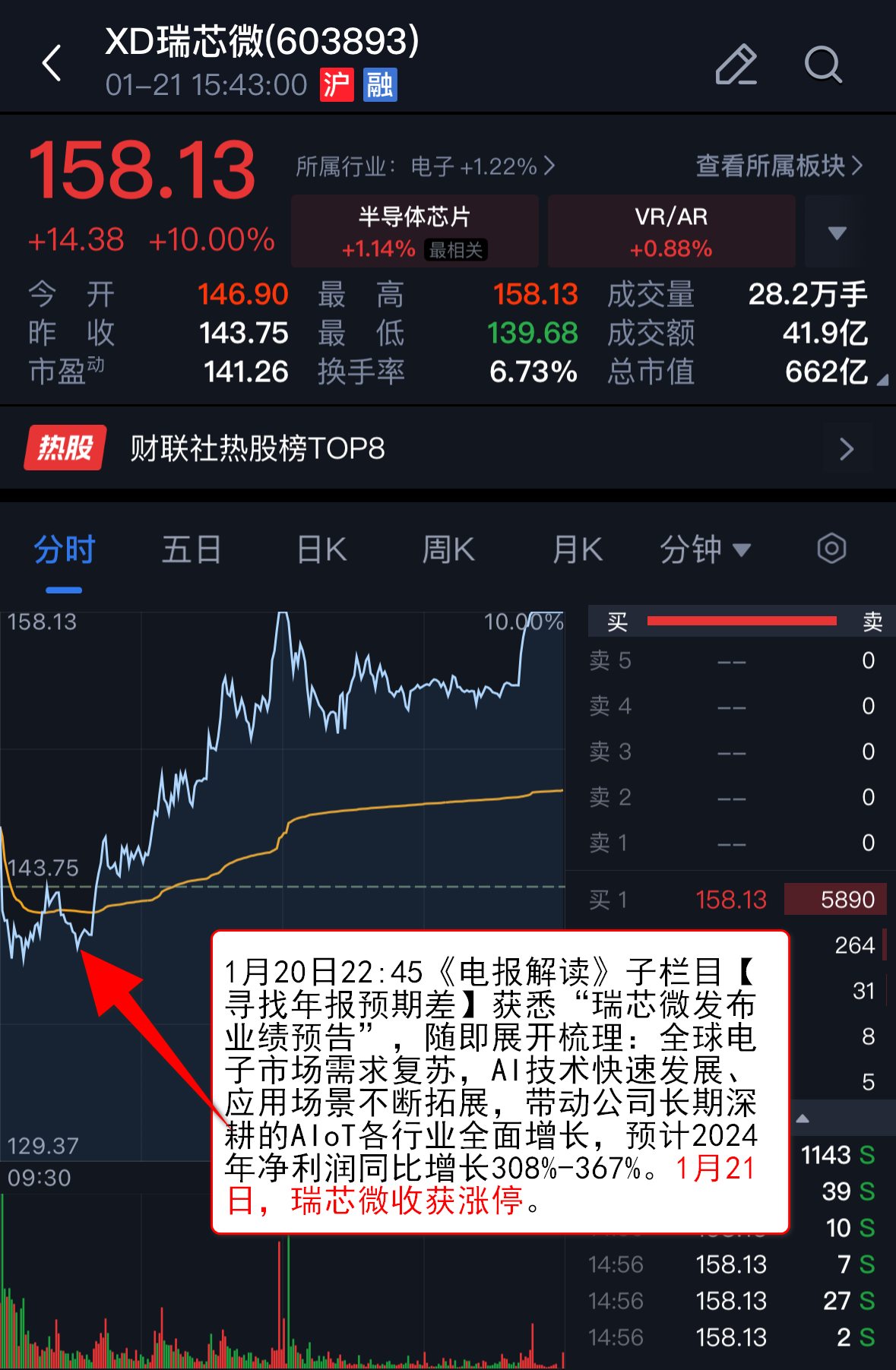Open stock search
Screen dimensions: 896x1370
(x=823, y=64)
